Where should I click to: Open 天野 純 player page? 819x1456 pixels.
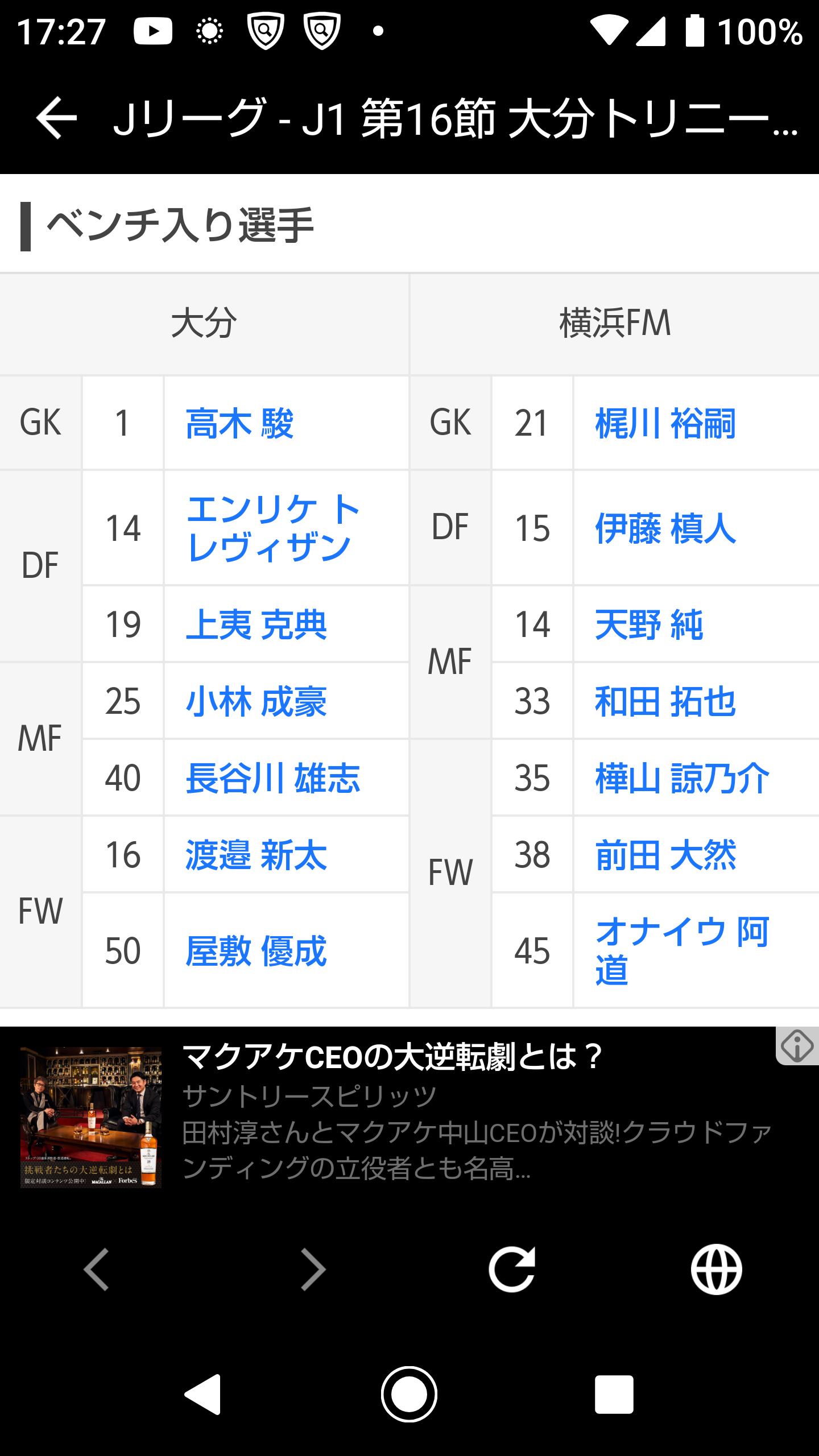click(649, 624)
